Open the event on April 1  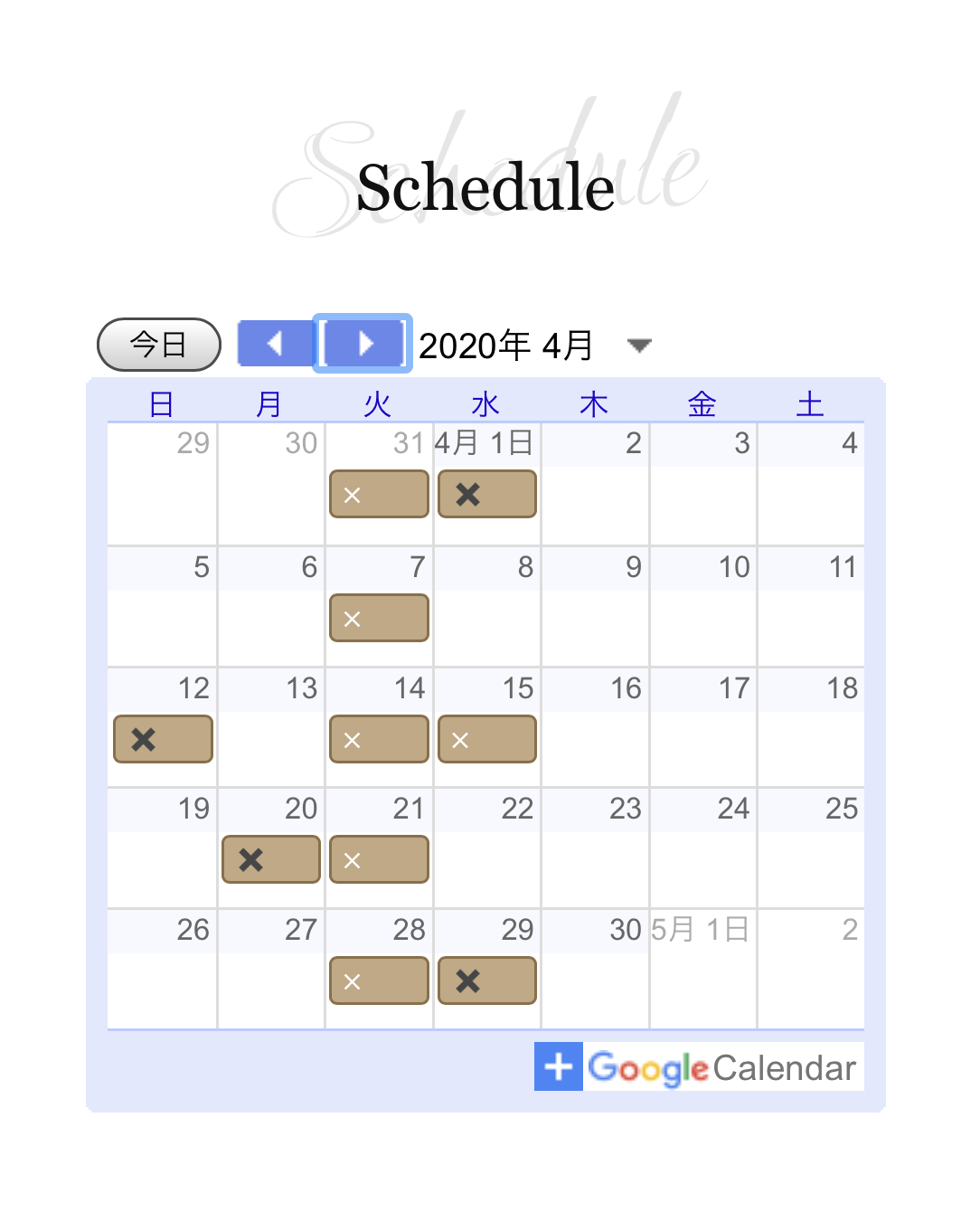point(486,495)
